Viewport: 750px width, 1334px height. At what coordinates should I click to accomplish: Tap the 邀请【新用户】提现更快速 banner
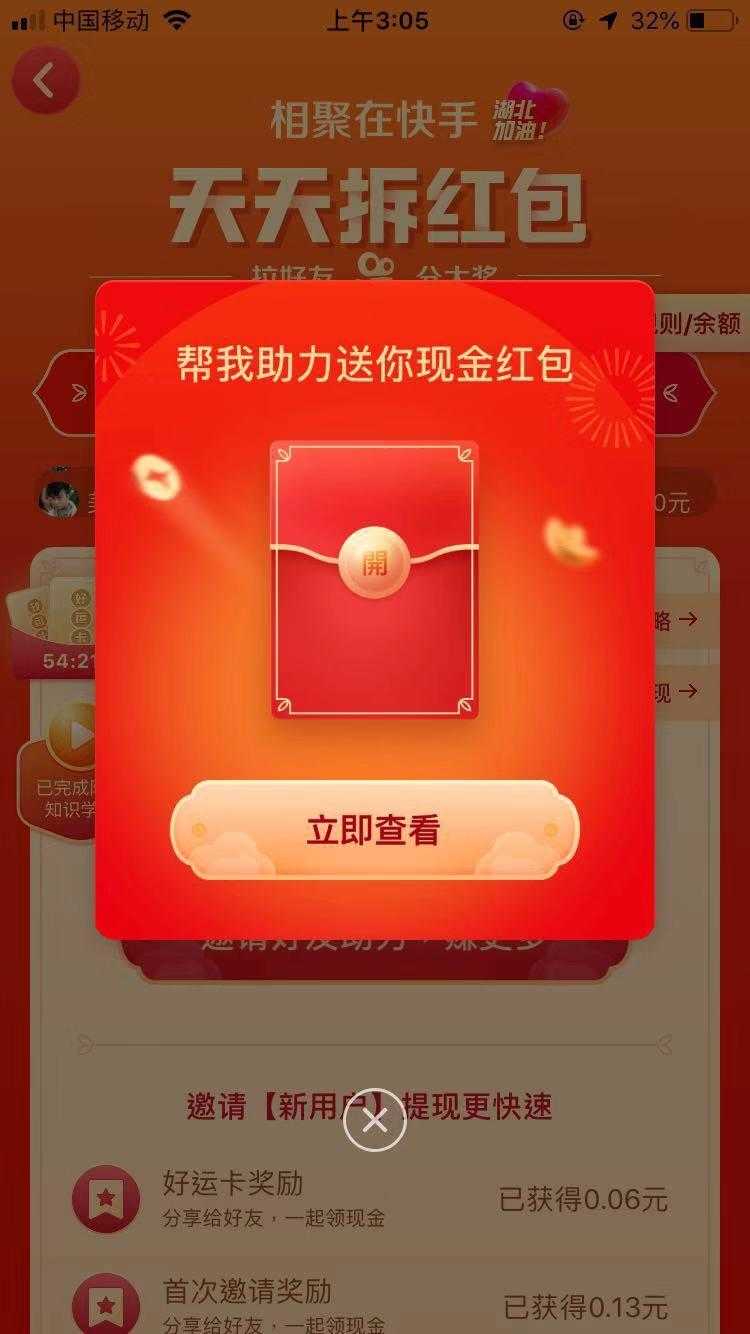[x=375, y=1107]
